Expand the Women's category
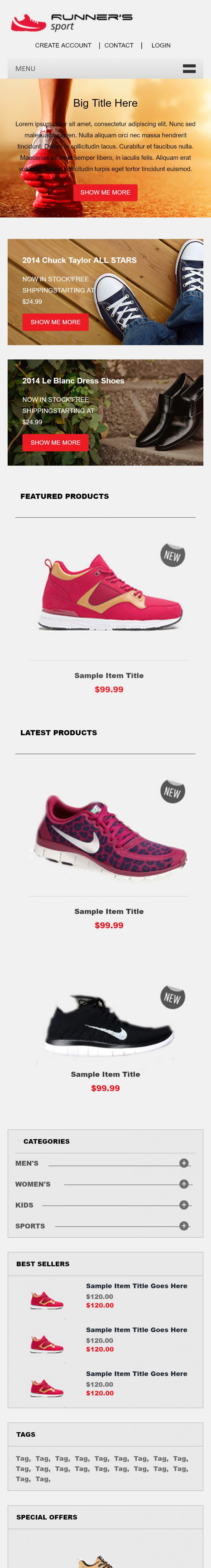Image resolution: width=211 pixels, height=1568 pixels. point(184,1184)
